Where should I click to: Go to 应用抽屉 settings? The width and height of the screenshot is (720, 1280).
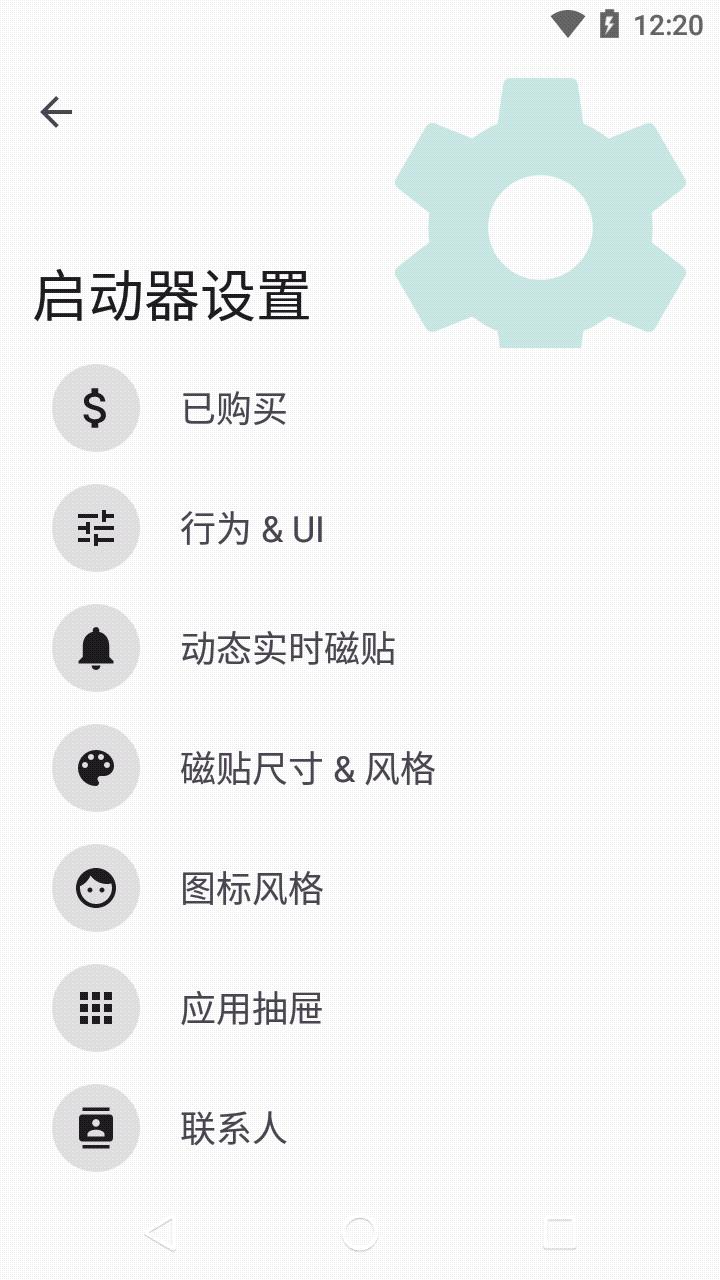coord(252,1009)
